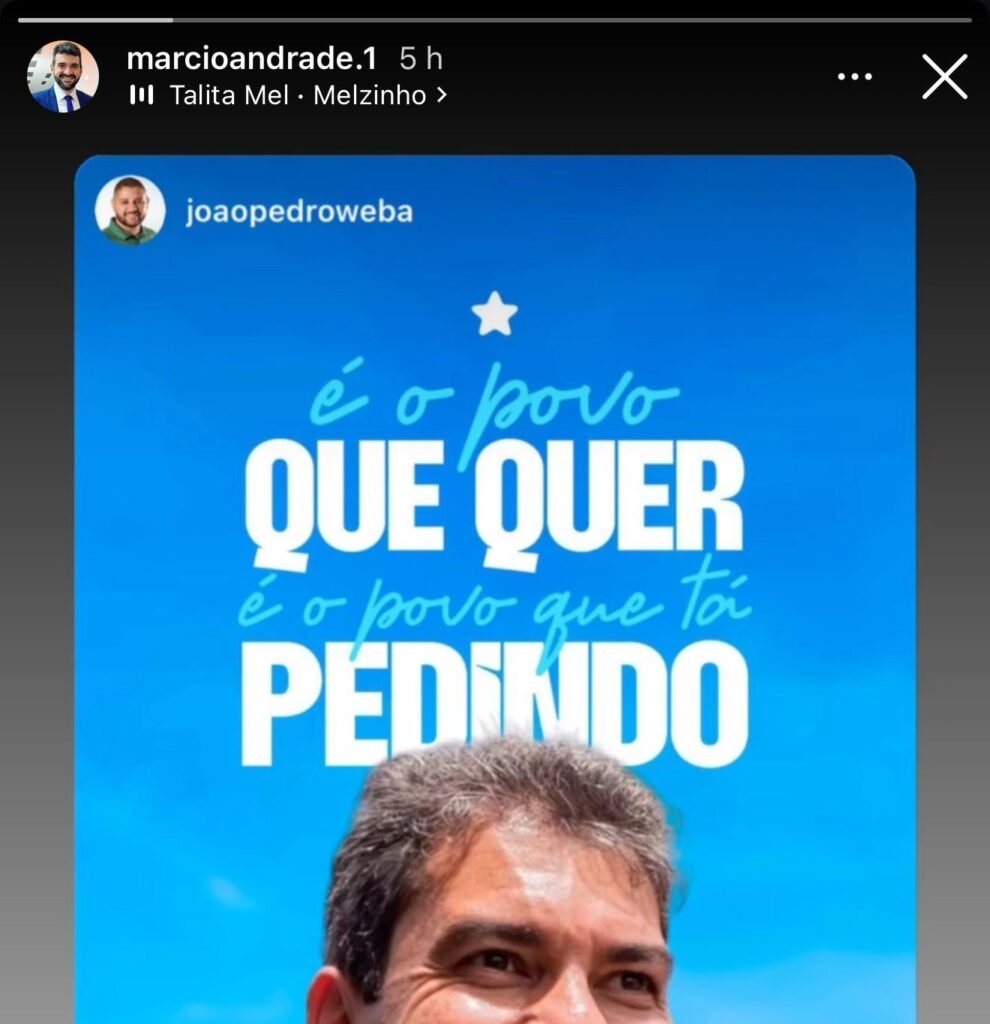Image resolution: width=990 pixels, height=1024 pixels.
Task: View the marcioandrade.1 username profile
Action: point(251,59)
